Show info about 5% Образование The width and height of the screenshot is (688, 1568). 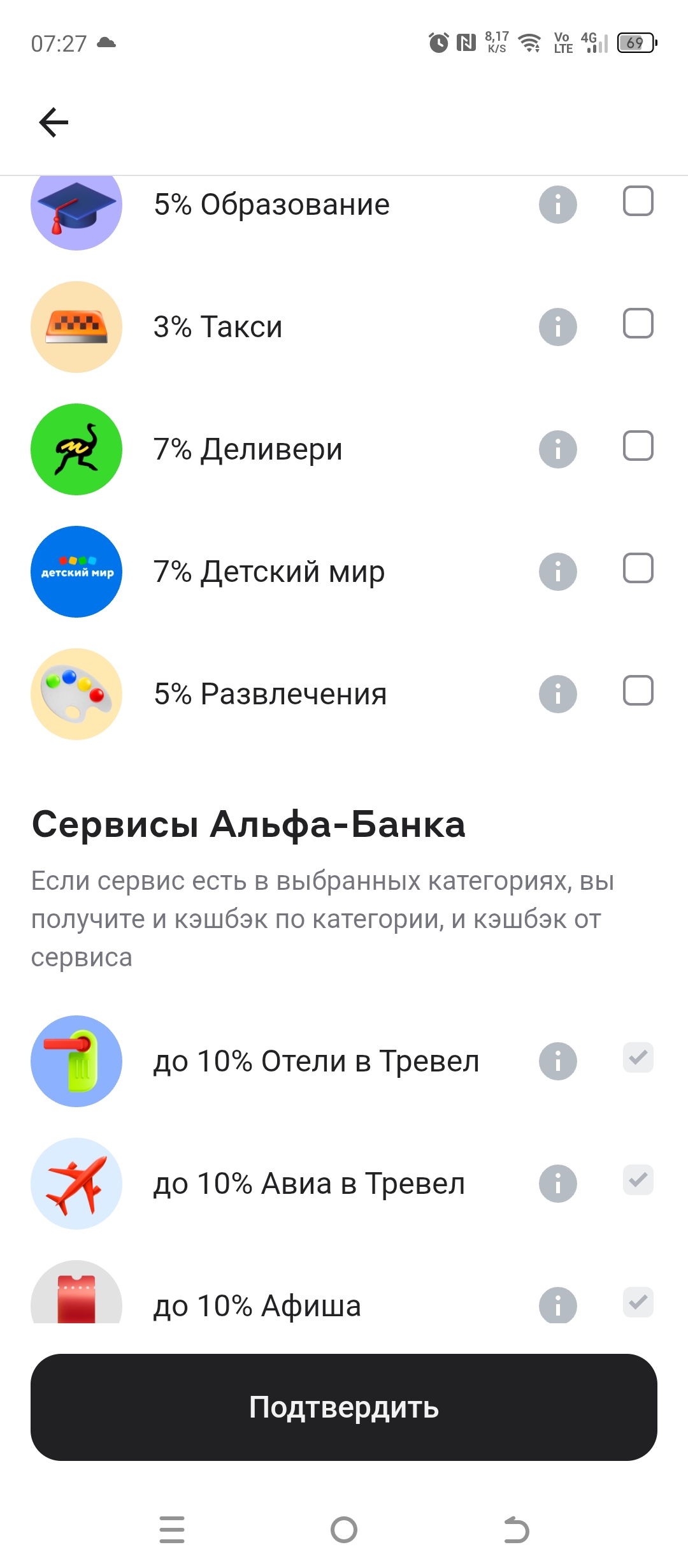coord(558,205)
